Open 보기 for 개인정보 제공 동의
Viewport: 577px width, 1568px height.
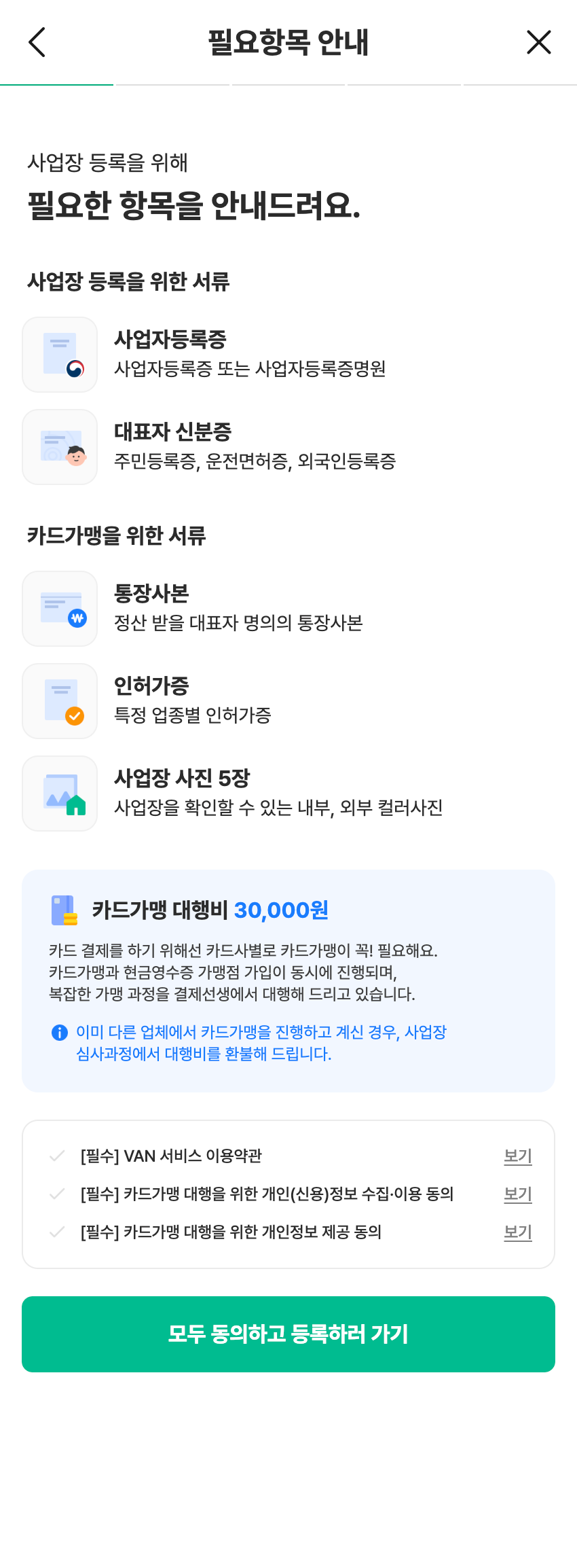coord(517,1232)
